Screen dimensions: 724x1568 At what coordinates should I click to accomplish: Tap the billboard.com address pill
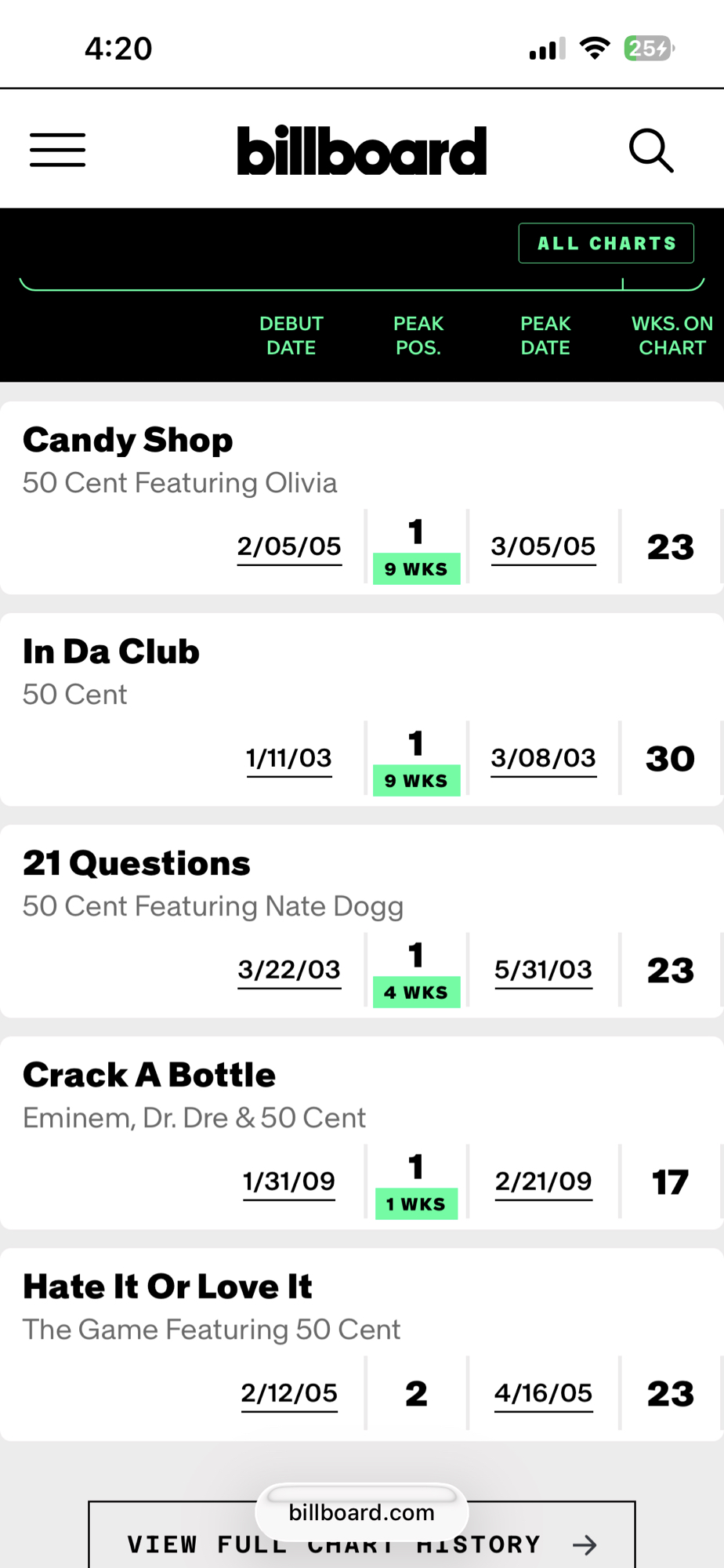tap(361, 1512)
